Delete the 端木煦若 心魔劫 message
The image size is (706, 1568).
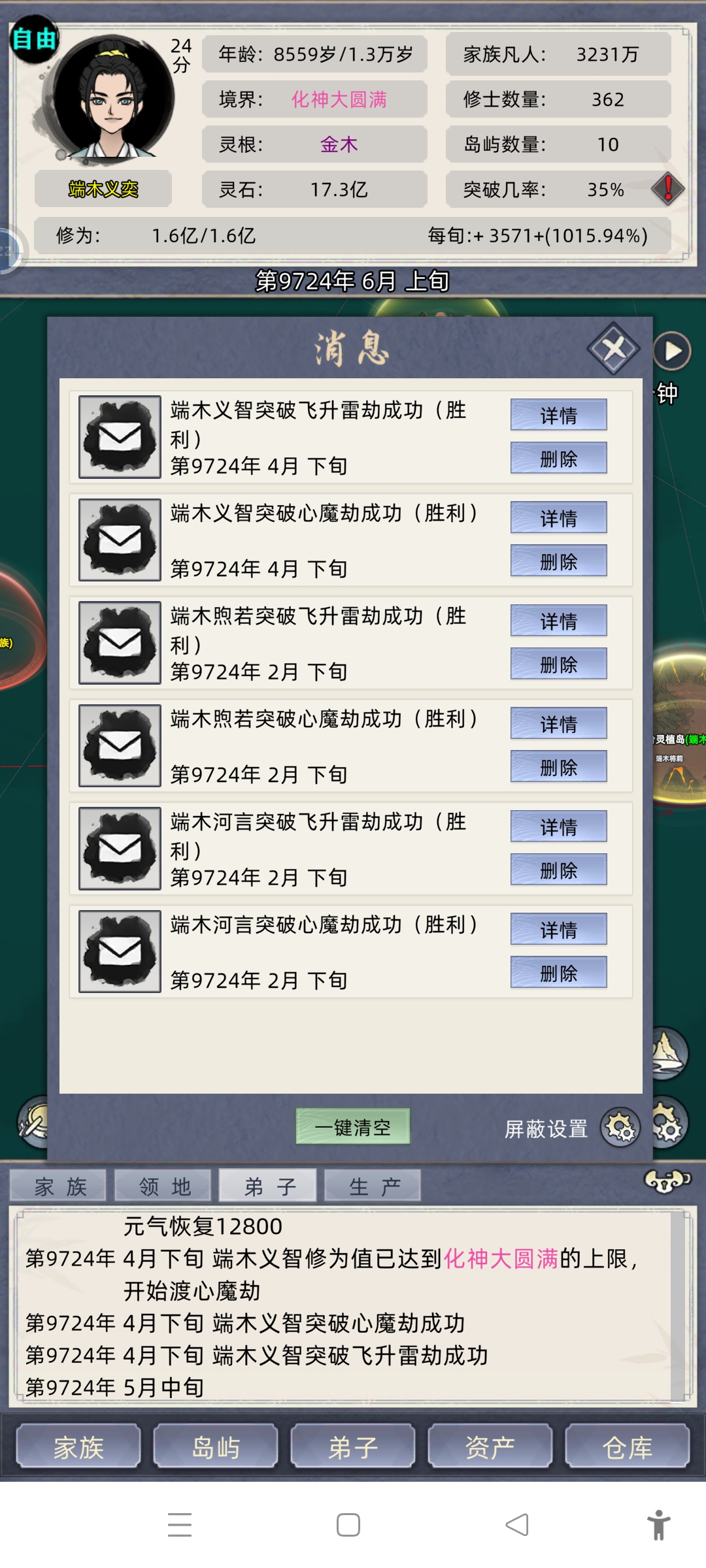pos(558,767)
